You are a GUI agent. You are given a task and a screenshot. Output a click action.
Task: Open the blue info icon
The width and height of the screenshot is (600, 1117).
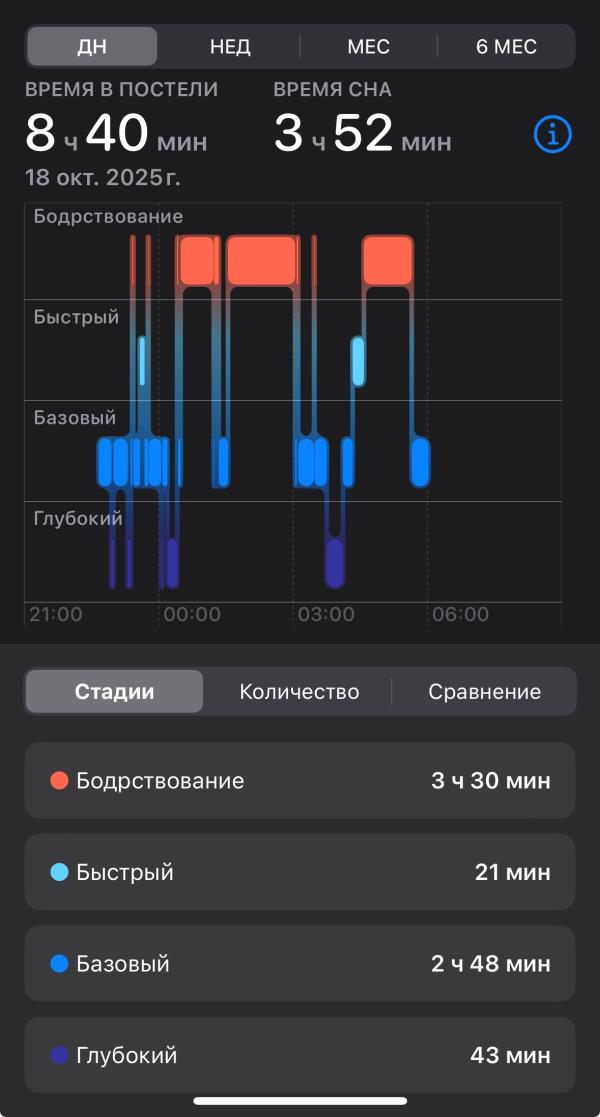553,134
